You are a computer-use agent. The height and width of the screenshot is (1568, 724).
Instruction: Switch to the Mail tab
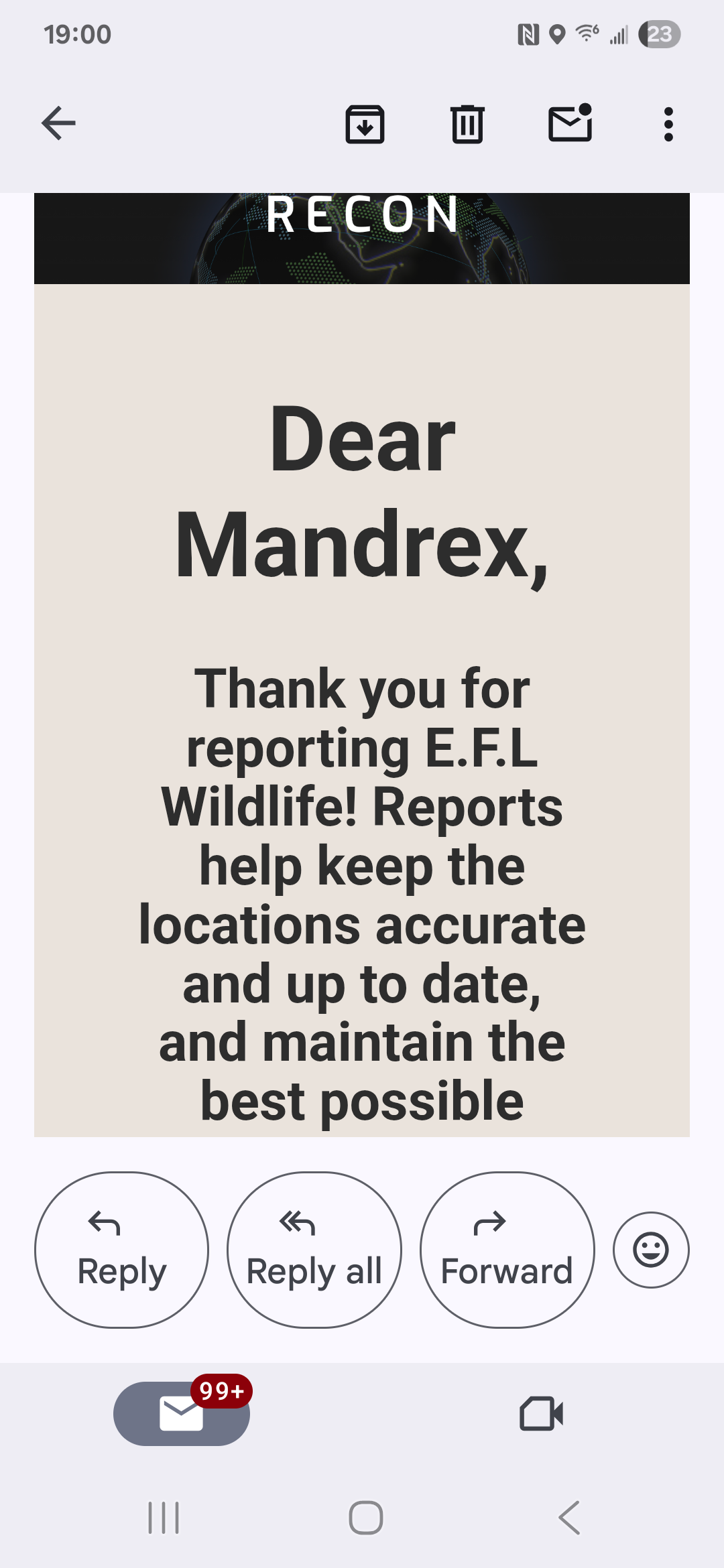pyautogui.click(x=182, y=1414)
